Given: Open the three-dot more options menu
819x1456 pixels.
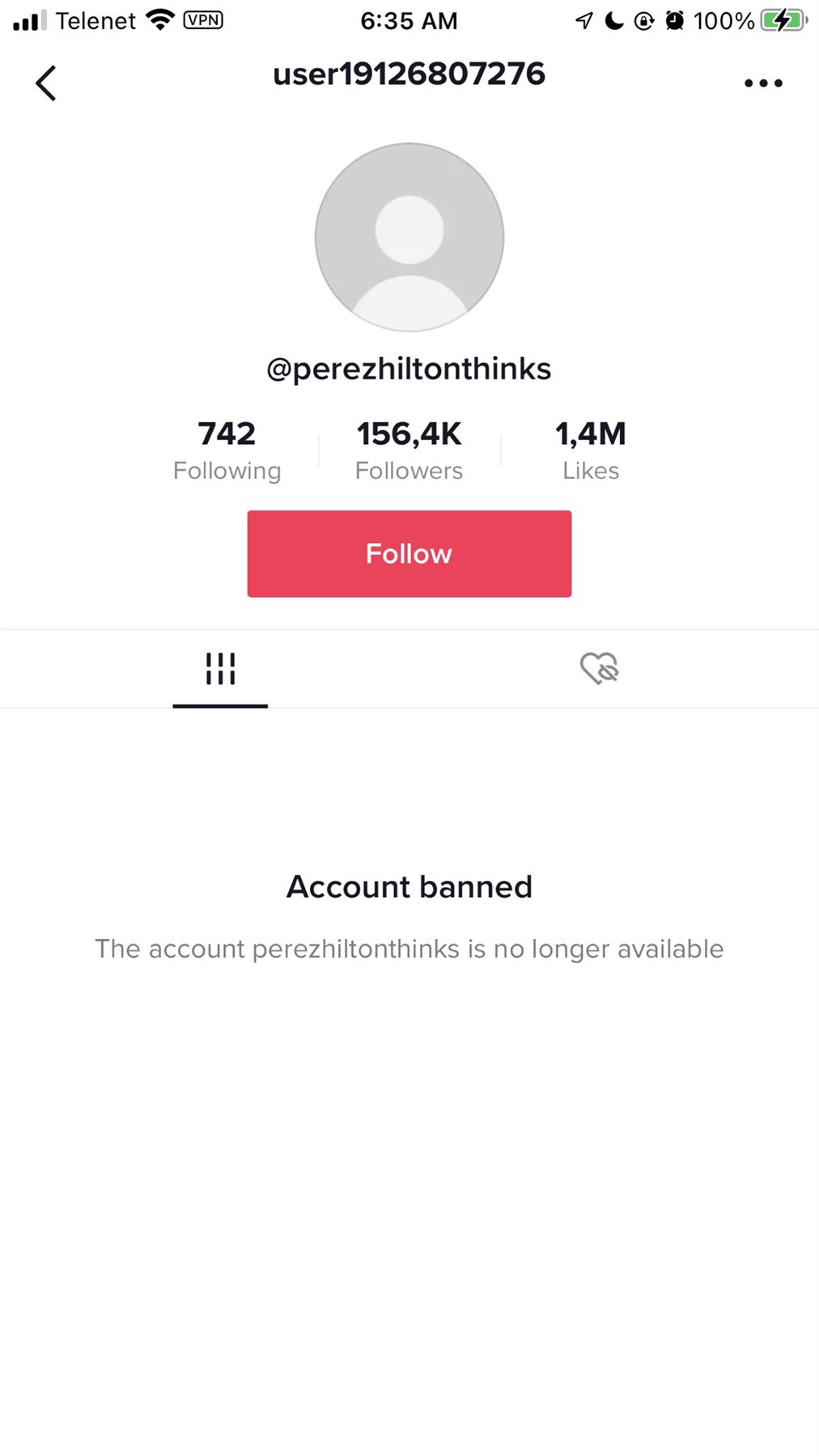Looking at the screenshot, I should pos(763,83).
